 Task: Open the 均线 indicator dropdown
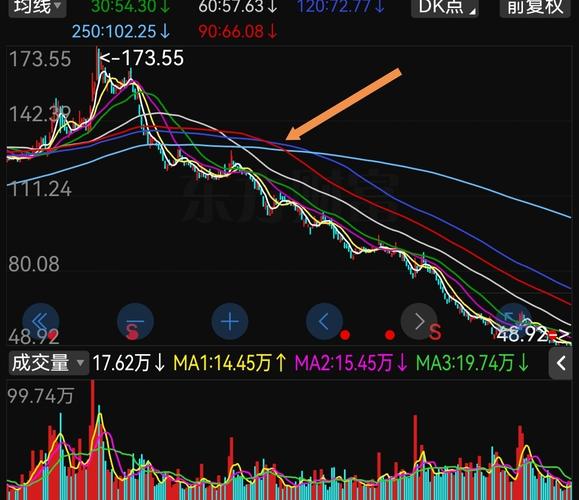point(38,7)
